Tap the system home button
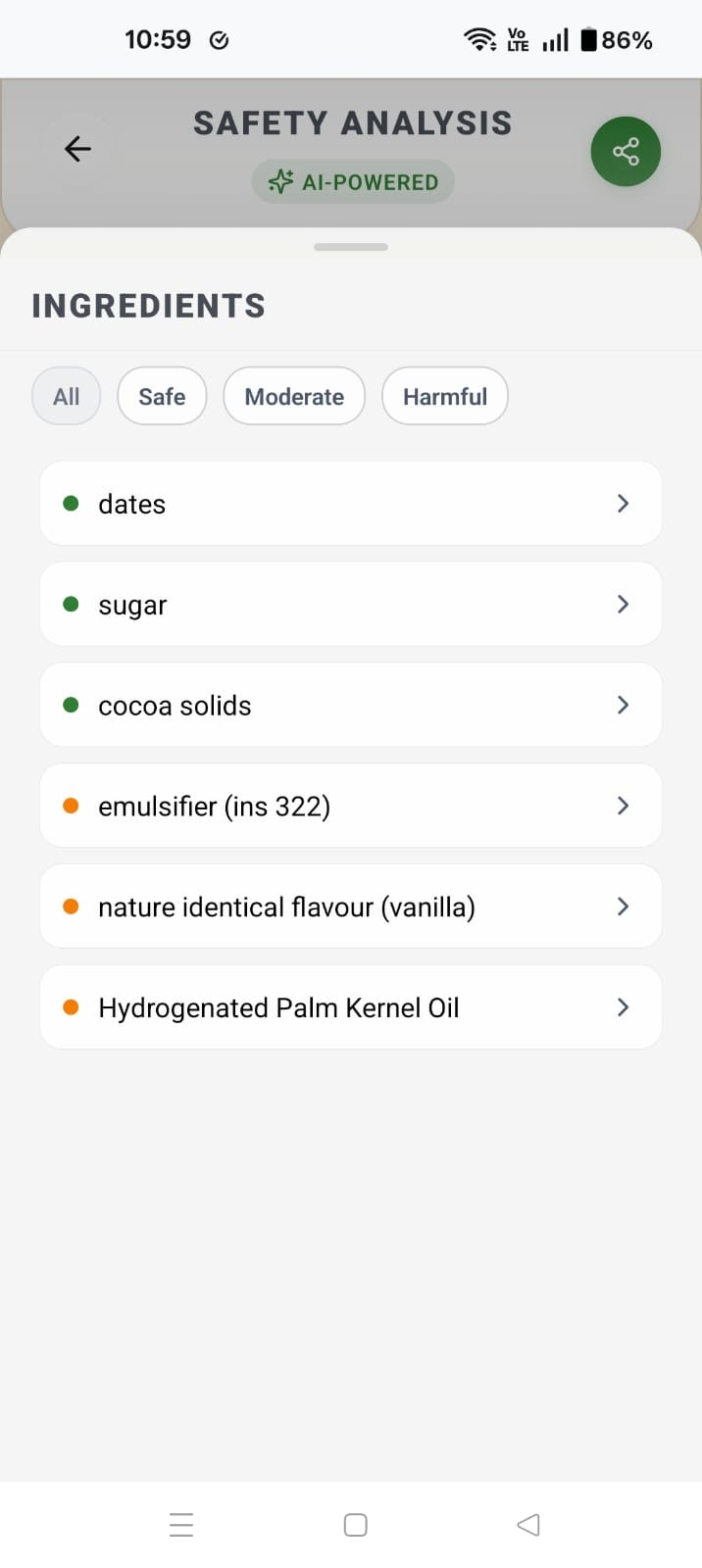 tap(356, 1525)
